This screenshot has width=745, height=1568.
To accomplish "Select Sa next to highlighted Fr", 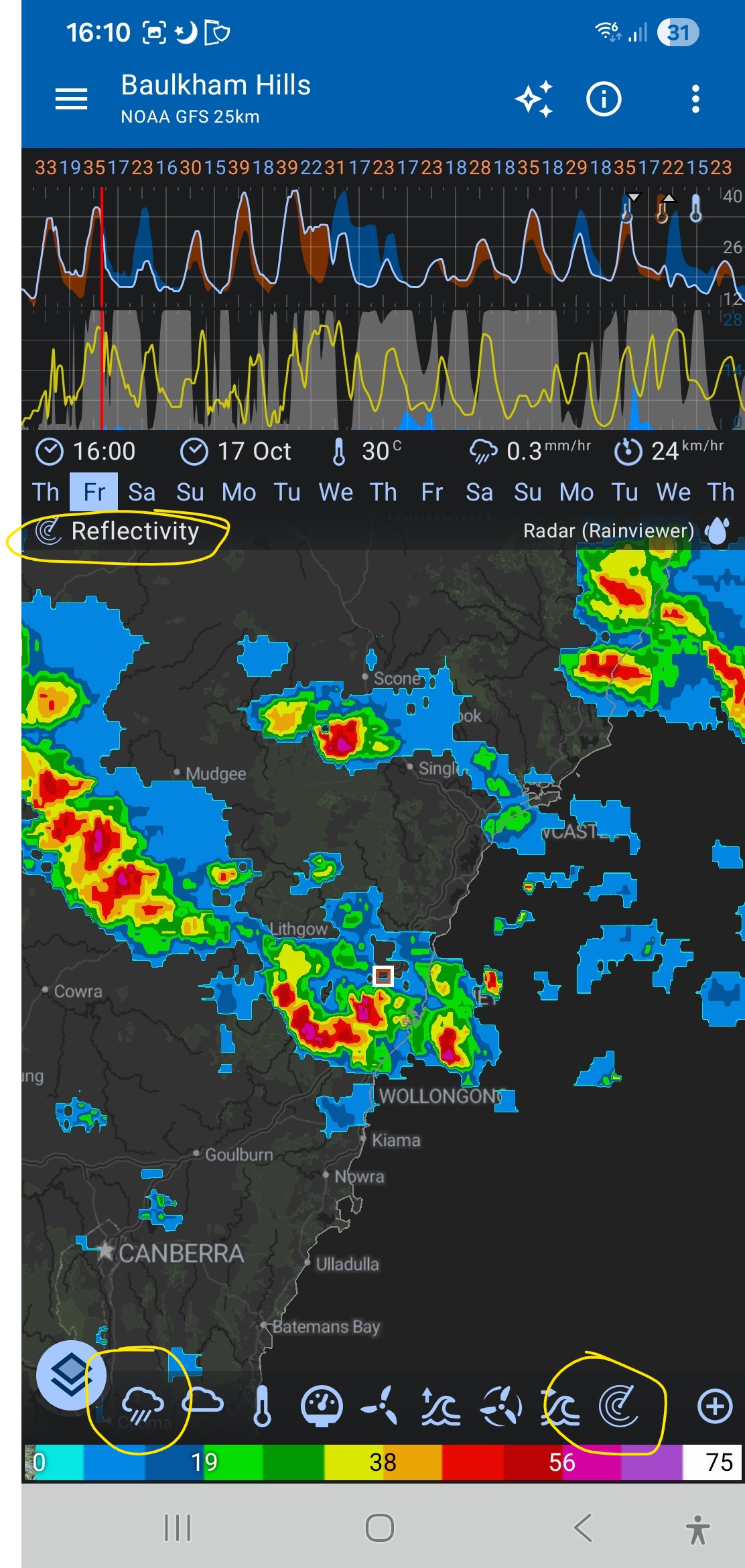I will coord(142,493).
